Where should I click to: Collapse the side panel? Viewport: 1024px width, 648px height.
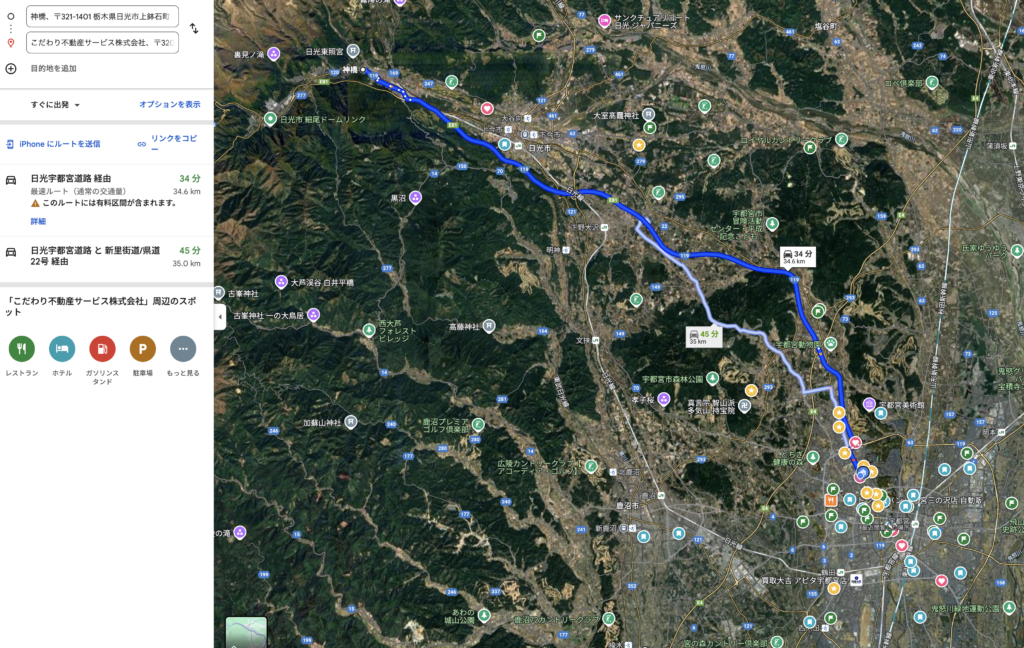219,316
